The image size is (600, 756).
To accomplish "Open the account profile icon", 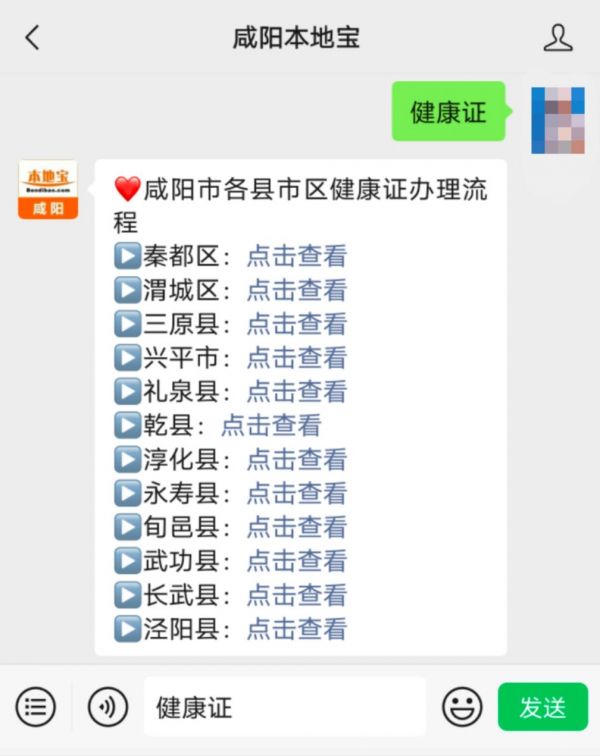I will point(558,39).
